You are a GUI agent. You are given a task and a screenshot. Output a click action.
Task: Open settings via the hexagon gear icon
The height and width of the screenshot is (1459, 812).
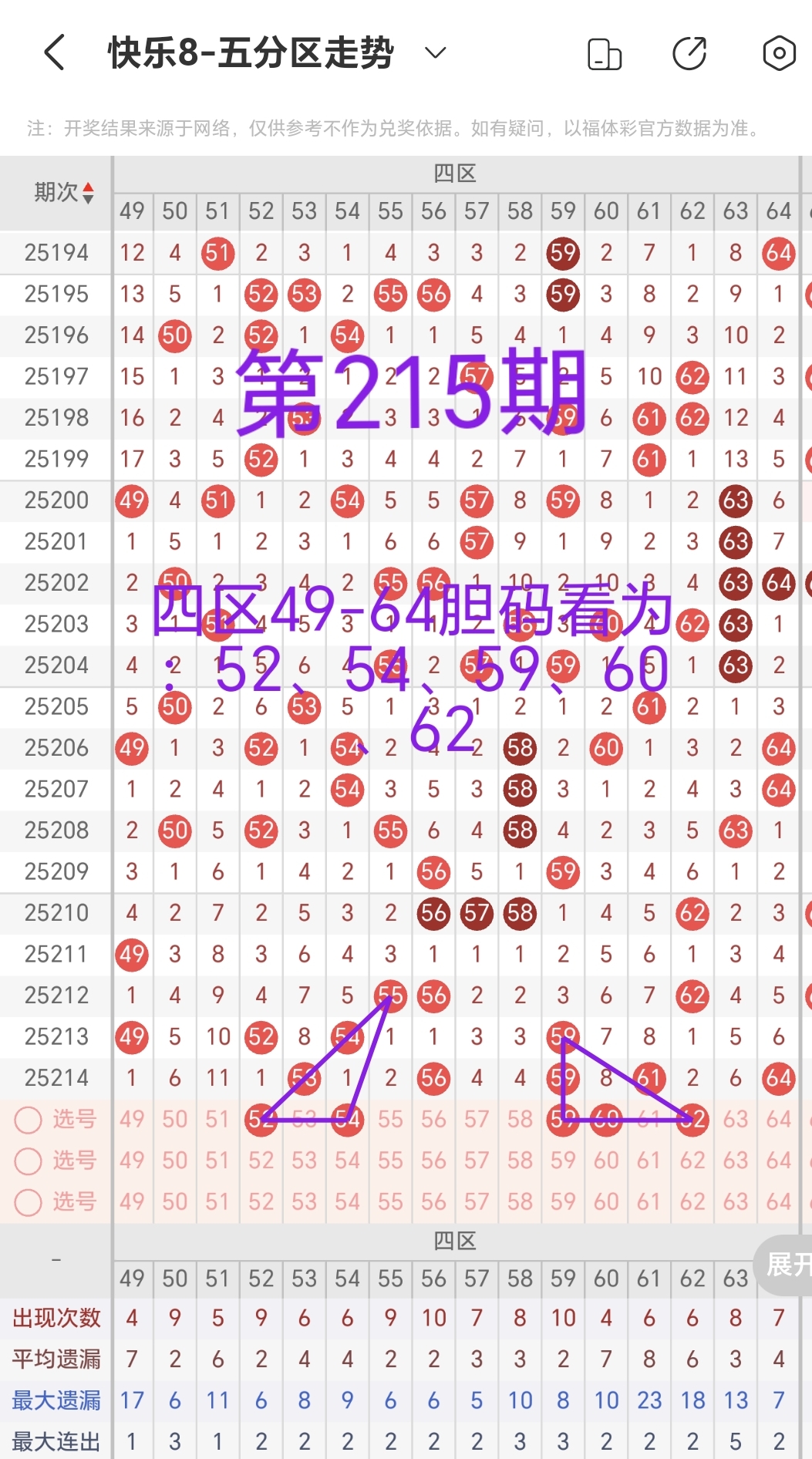[x=779, y=52]
